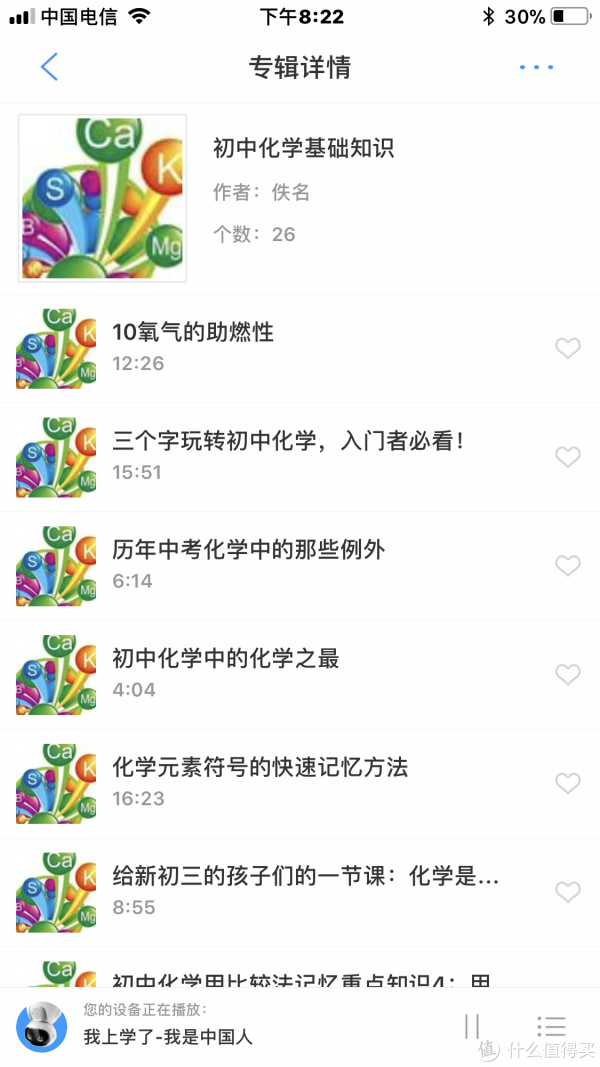Tap the heart next to 历年中考化学中的那些例外
This screenshot has height=1067, width=600.
point(567,566)
